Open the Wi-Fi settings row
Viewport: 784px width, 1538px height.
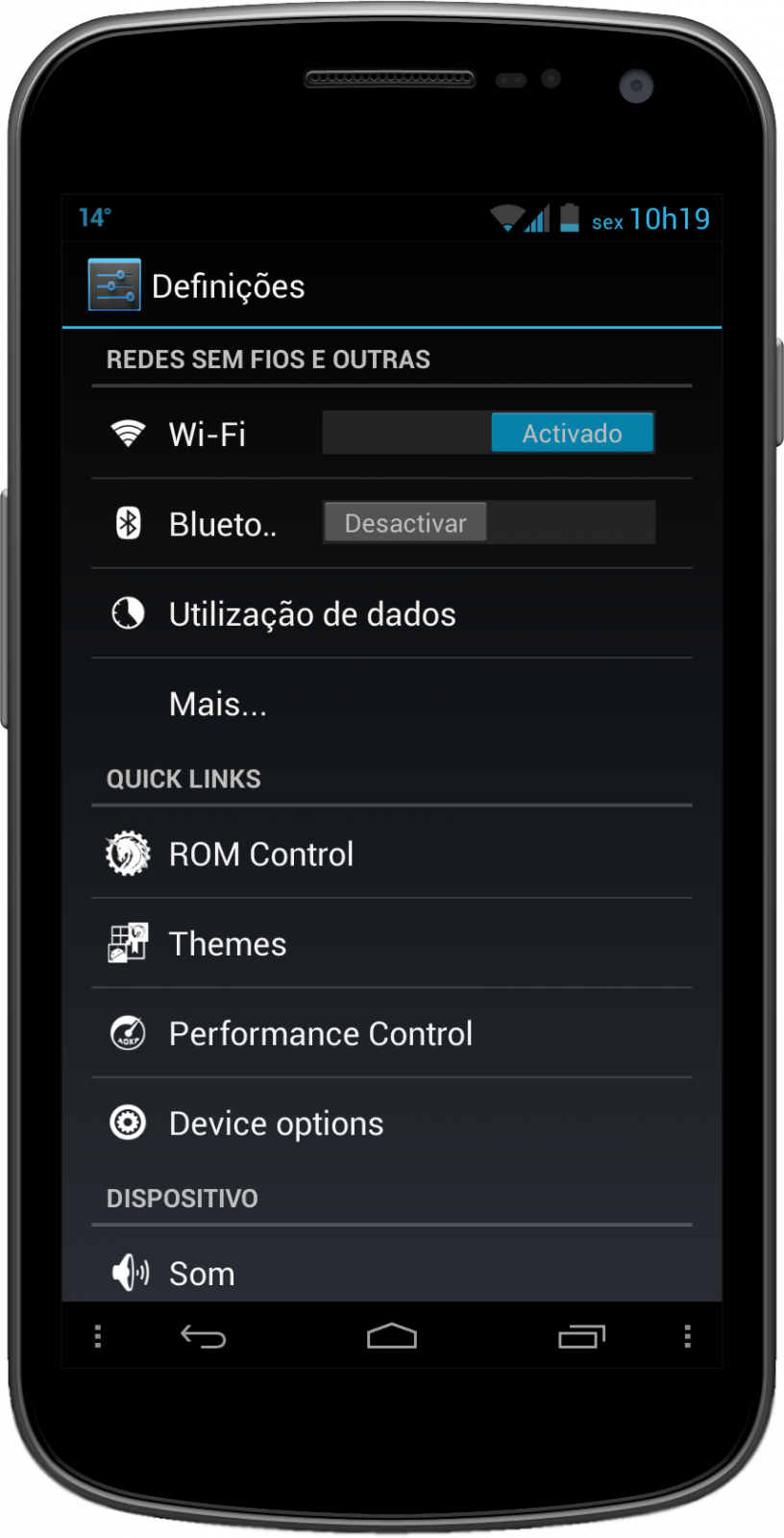392,433
